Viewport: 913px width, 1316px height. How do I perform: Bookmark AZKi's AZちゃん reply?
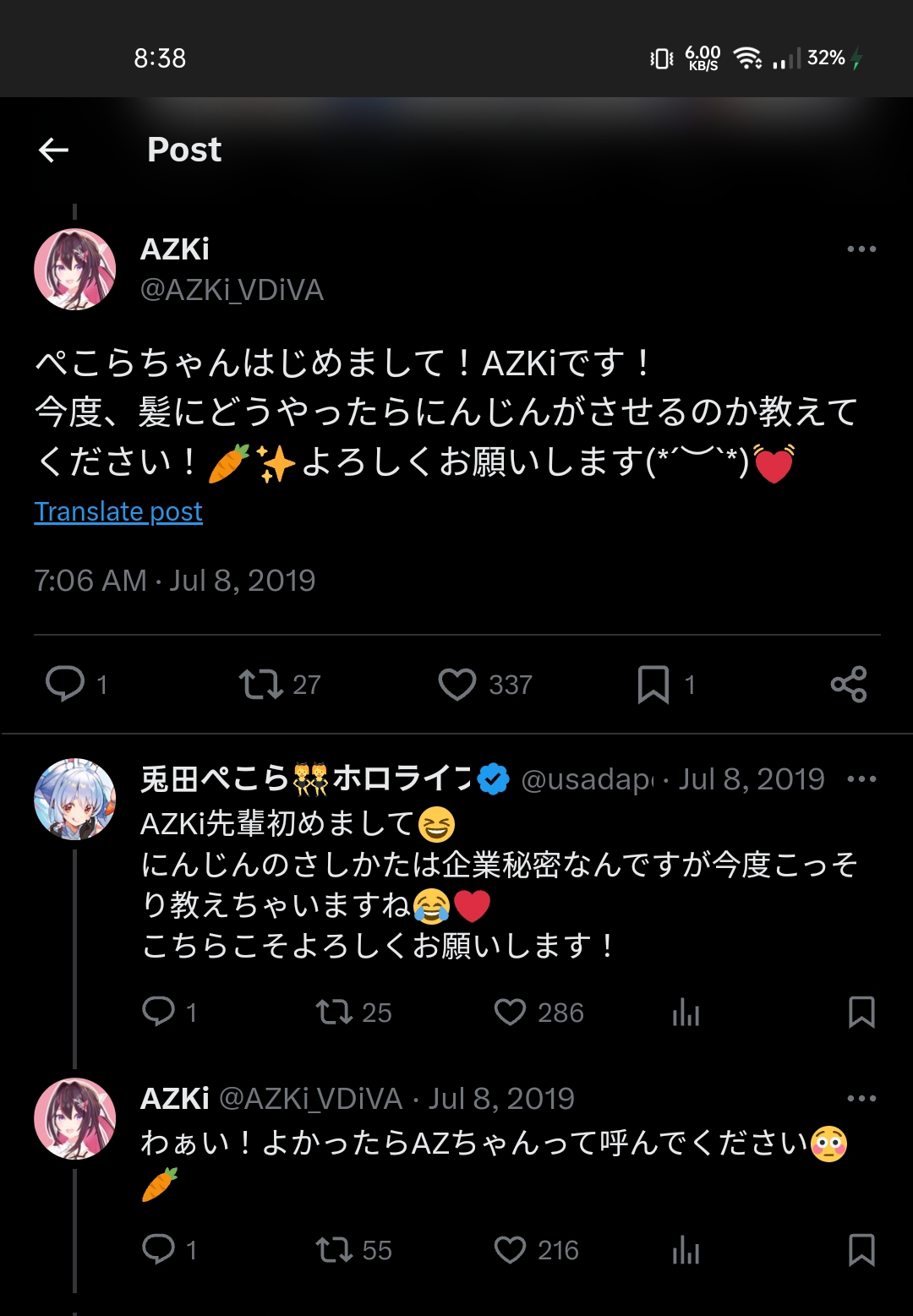(x=861, y=1249)
